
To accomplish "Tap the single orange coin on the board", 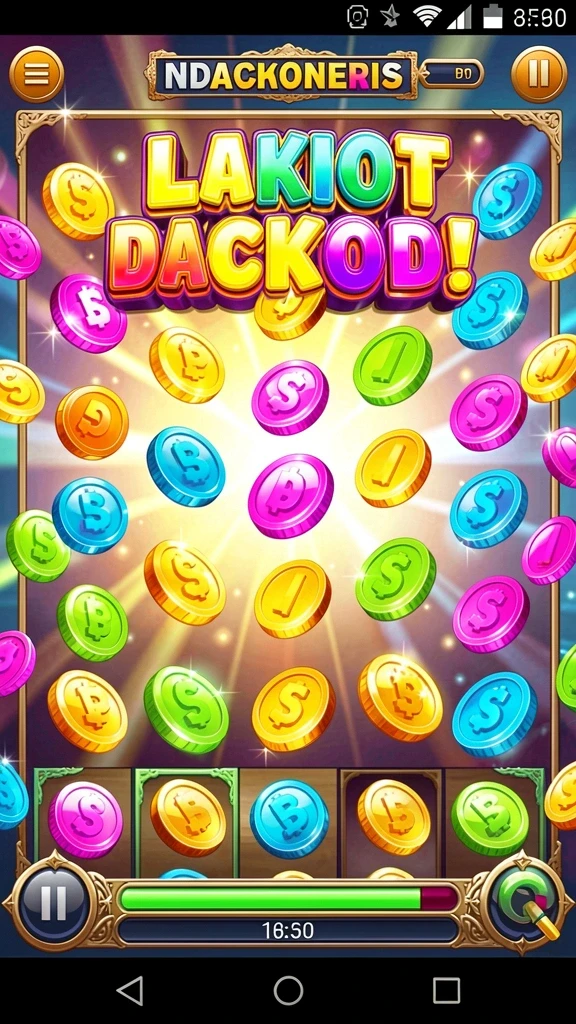I will pos(92,422).
